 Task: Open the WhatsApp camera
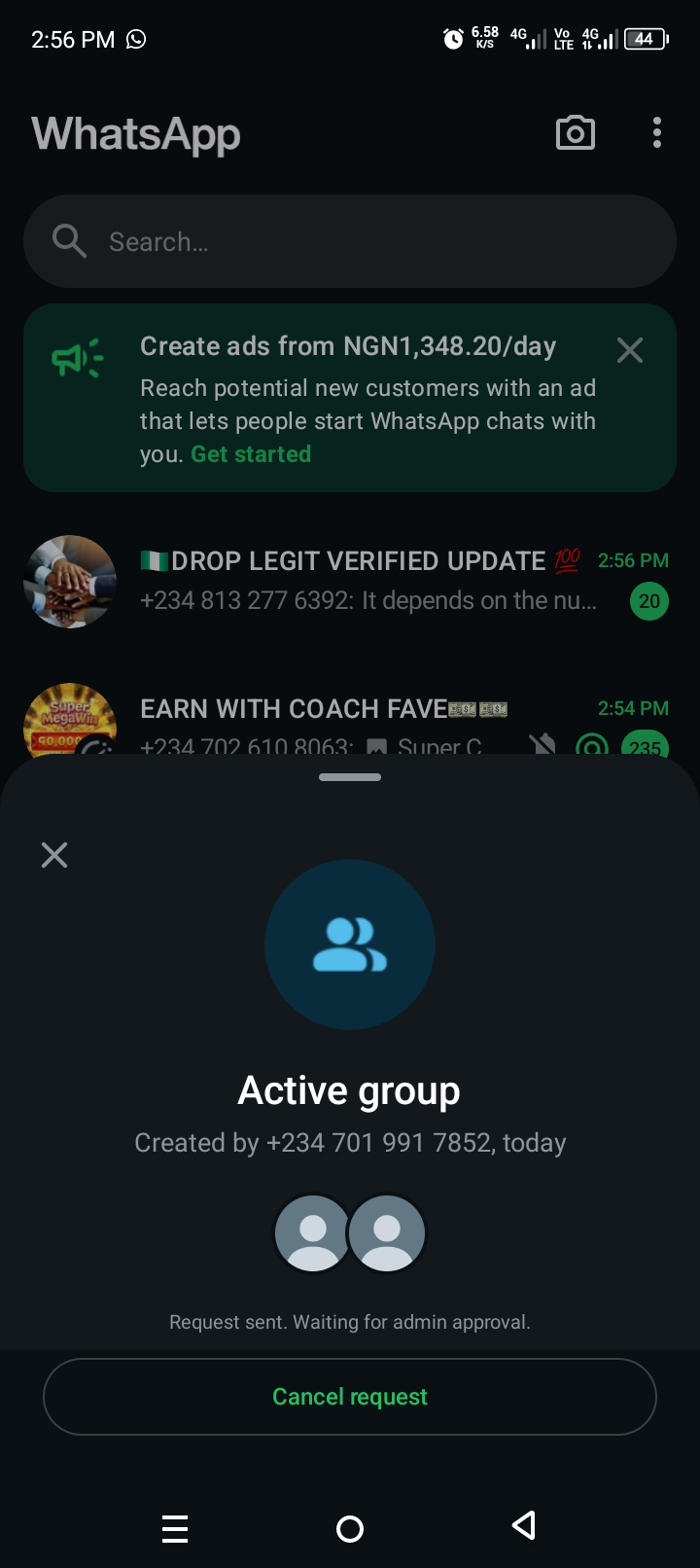click(x=575, y=133)
